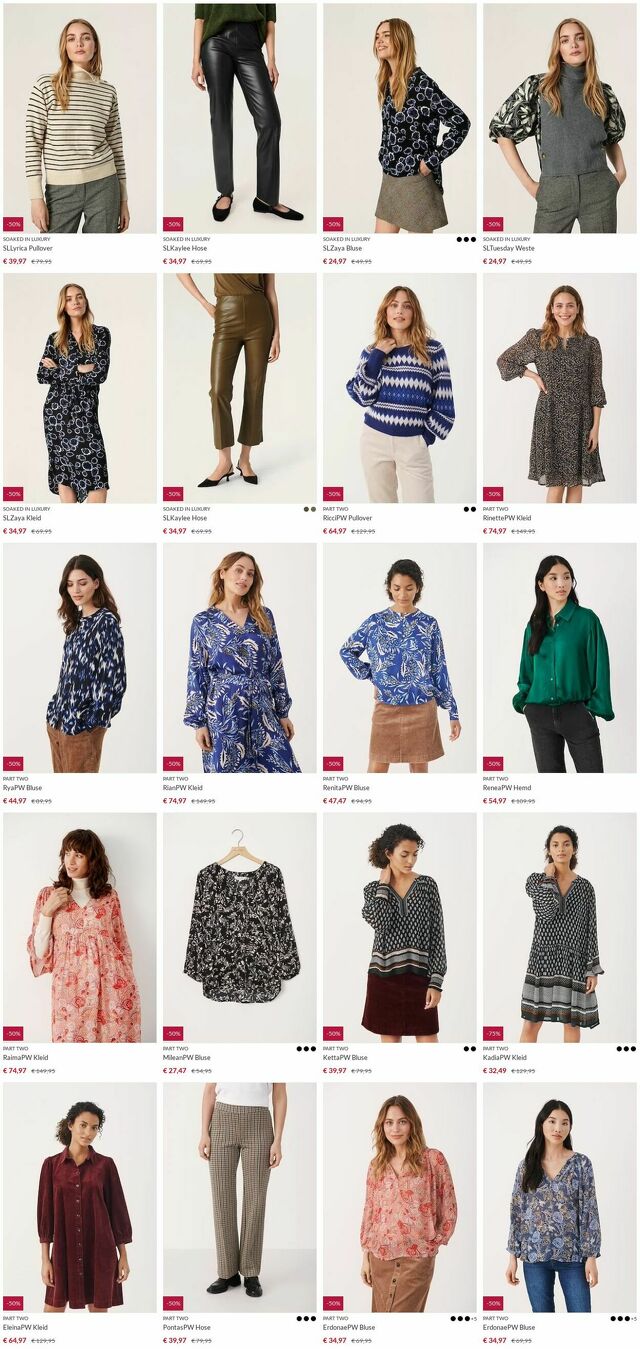
Task: Open the SLTuesday Weste product
Action: point(559,118)
